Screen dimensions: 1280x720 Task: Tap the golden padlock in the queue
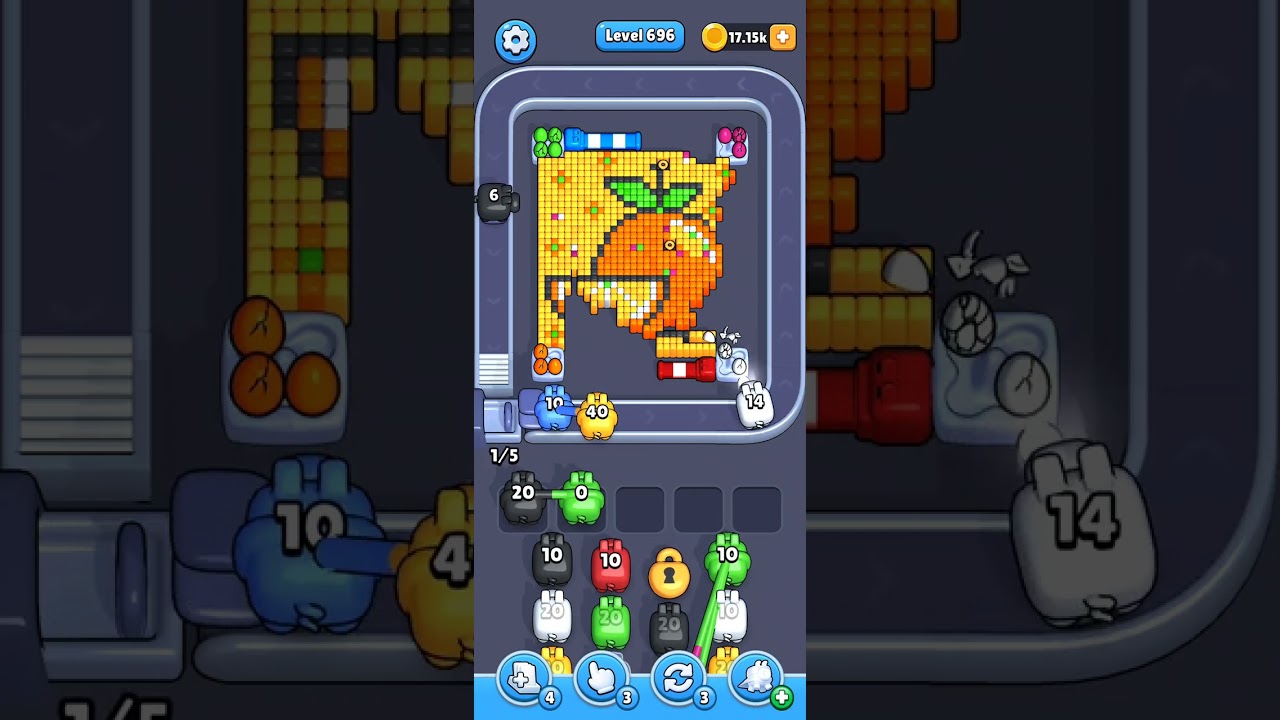[669, 574]
